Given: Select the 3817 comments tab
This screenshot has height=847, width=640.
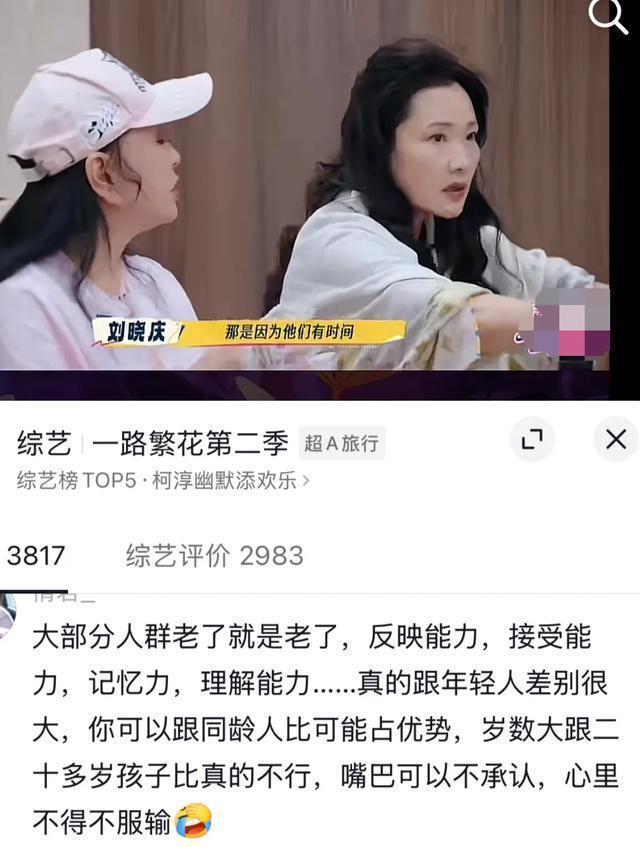Looking at the screenshot, I should pos(36,556).
